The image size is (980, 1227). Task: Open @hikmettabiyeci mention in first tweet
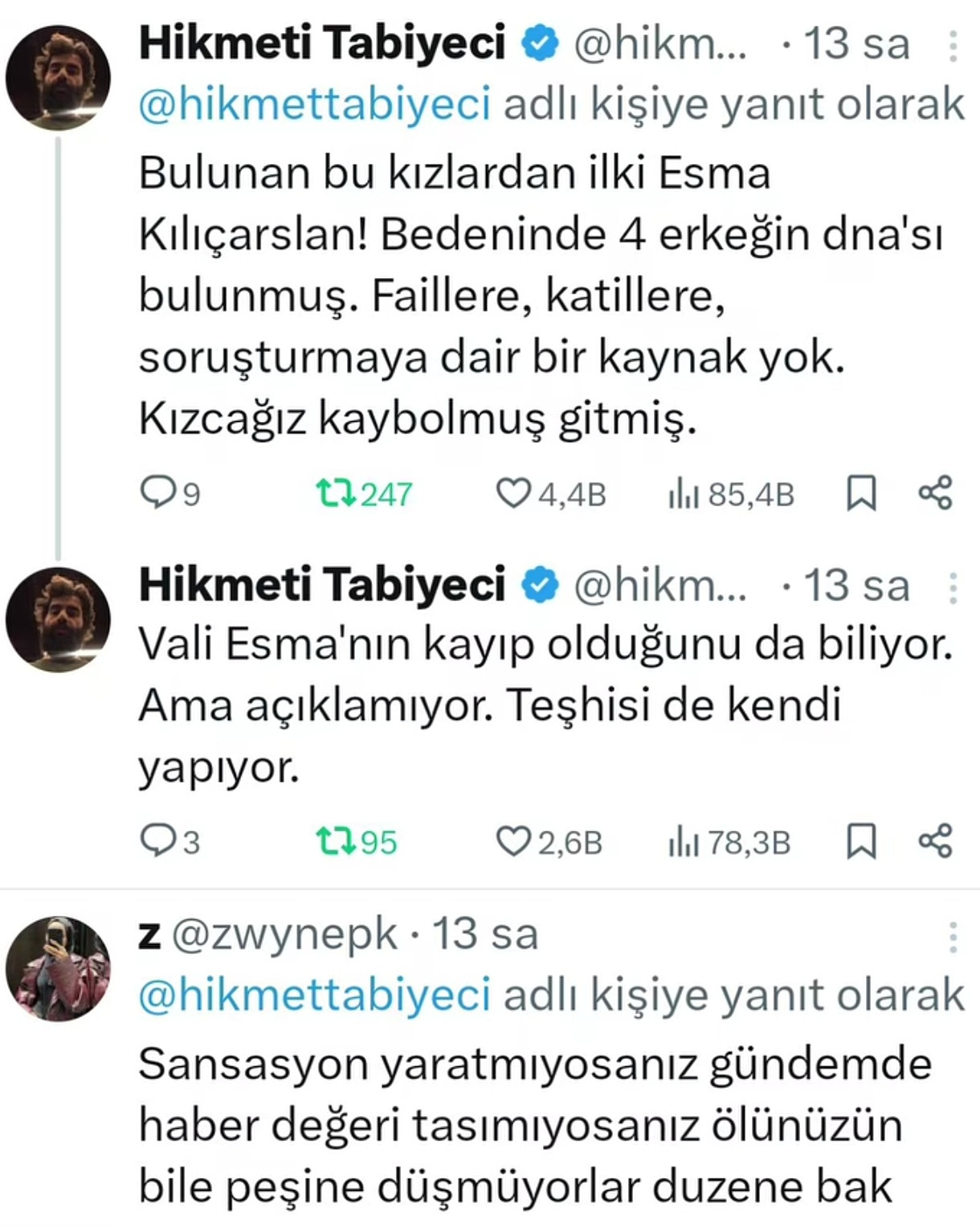point(314,104)
